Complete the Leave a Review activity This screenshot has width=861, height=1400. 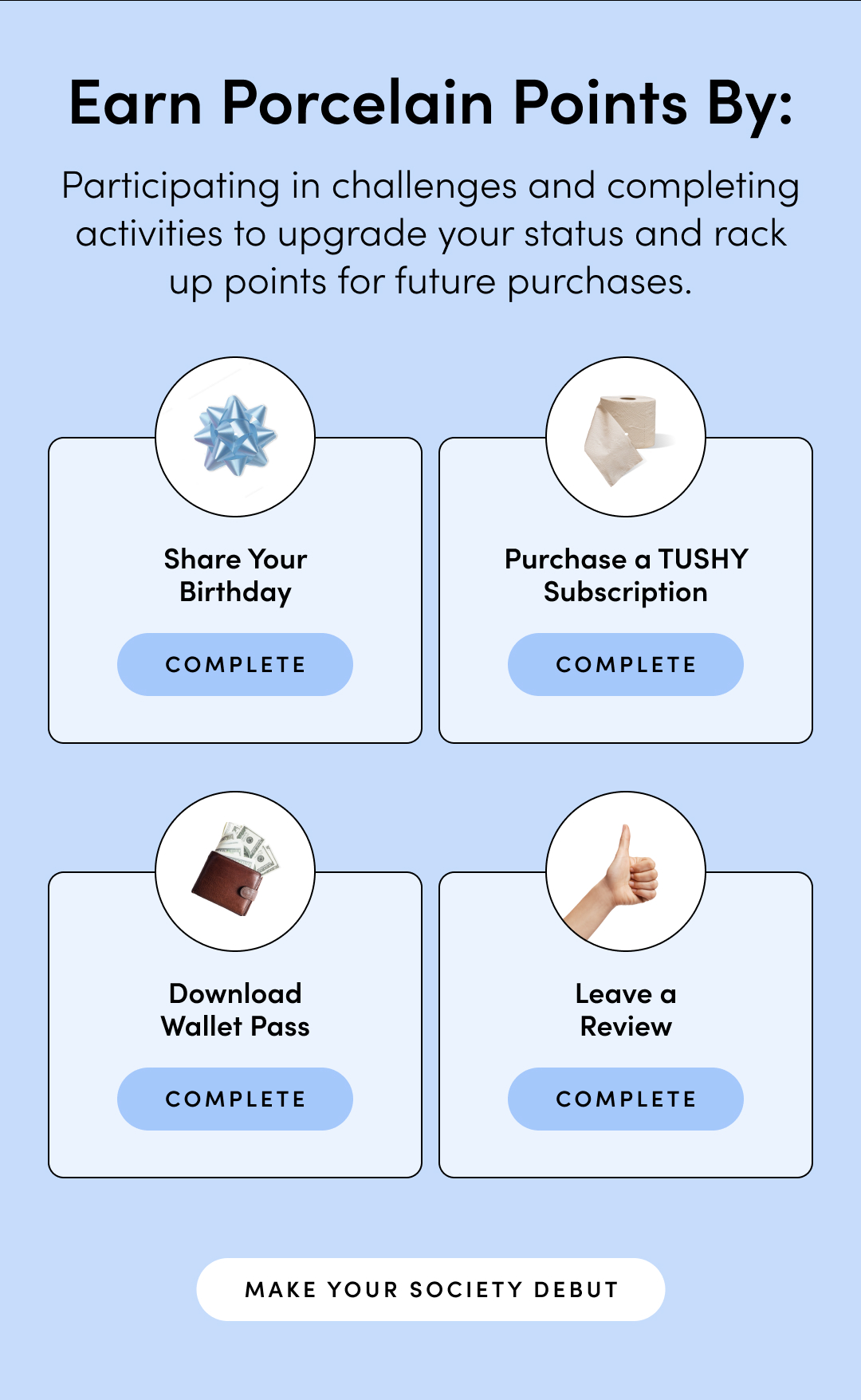[x=626, y=1099]
